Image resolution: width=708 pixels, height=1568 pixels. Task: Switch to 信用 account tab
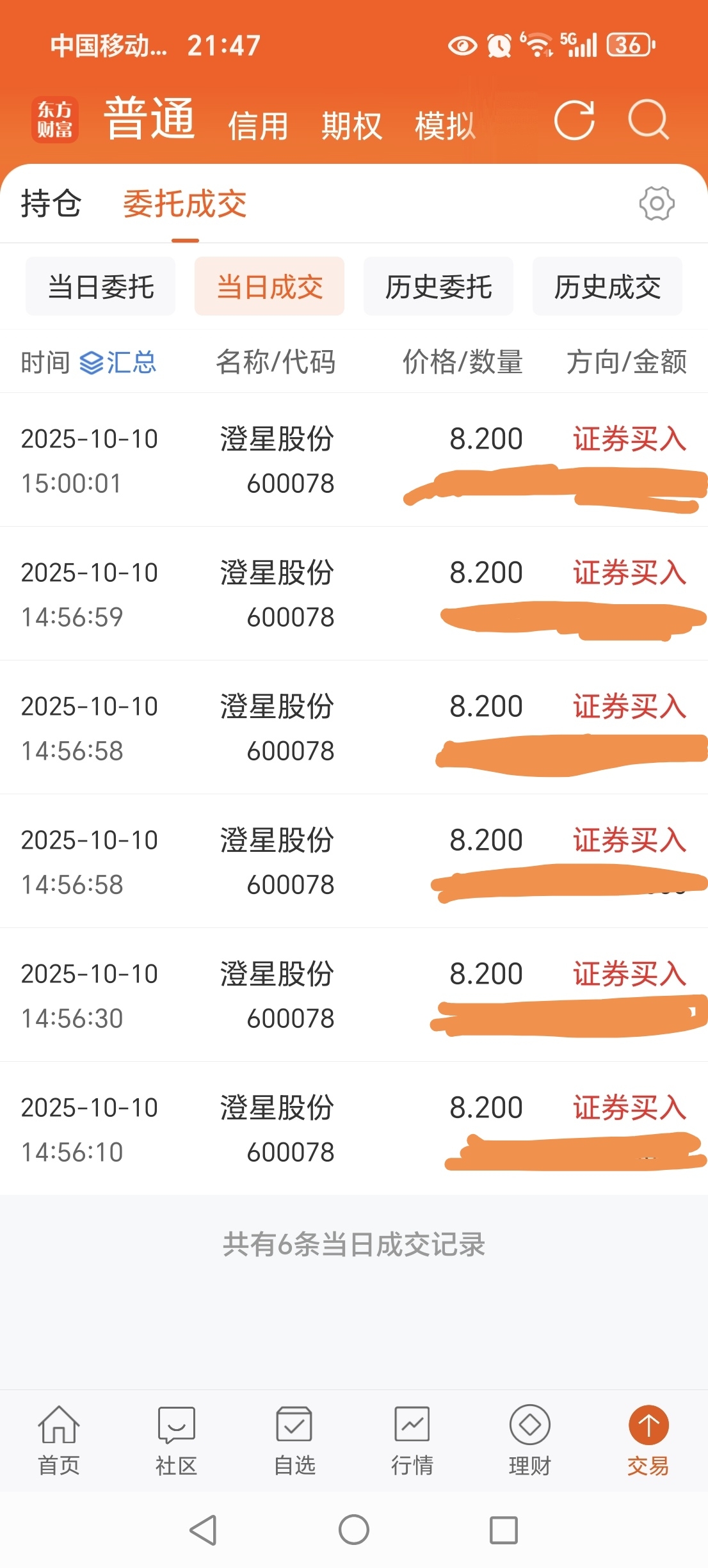pyautogui.click(x=258, y=125)
